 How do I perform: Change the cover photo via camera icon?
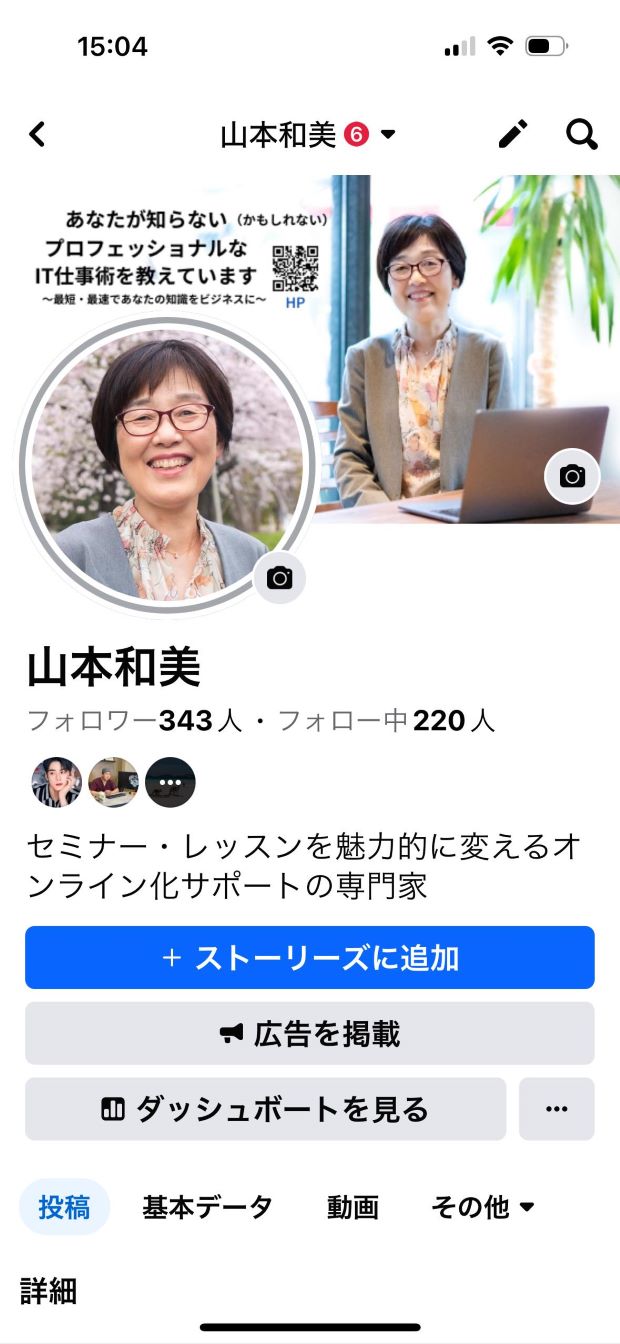(572, 476)
